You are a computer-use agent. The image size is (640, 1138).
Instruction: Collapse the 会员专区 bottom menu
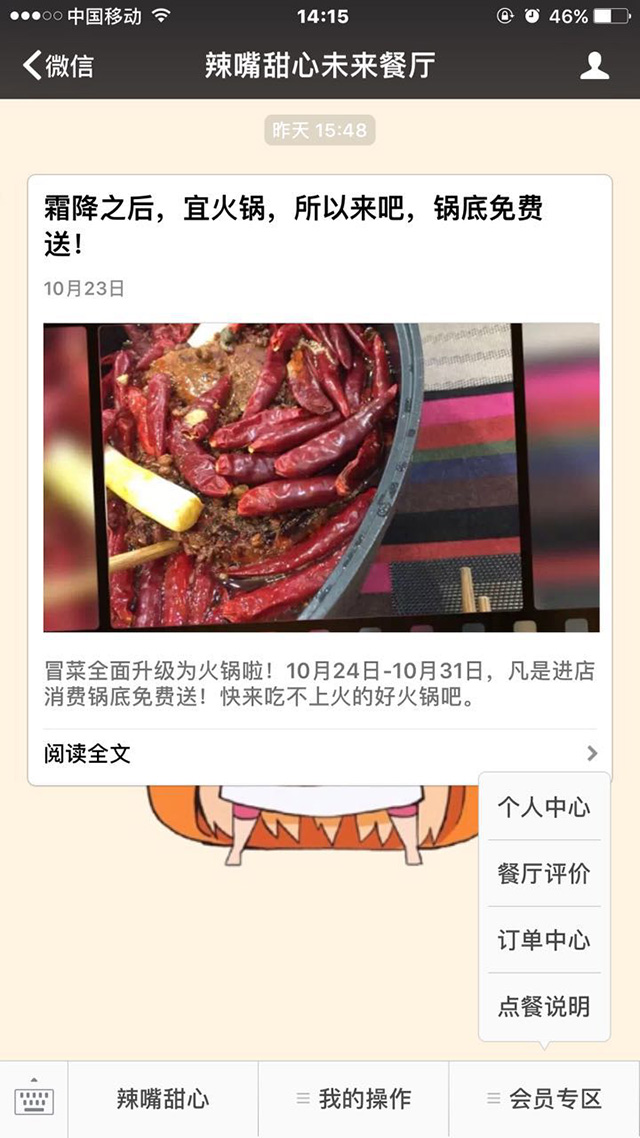click(x=545, y=1100)
